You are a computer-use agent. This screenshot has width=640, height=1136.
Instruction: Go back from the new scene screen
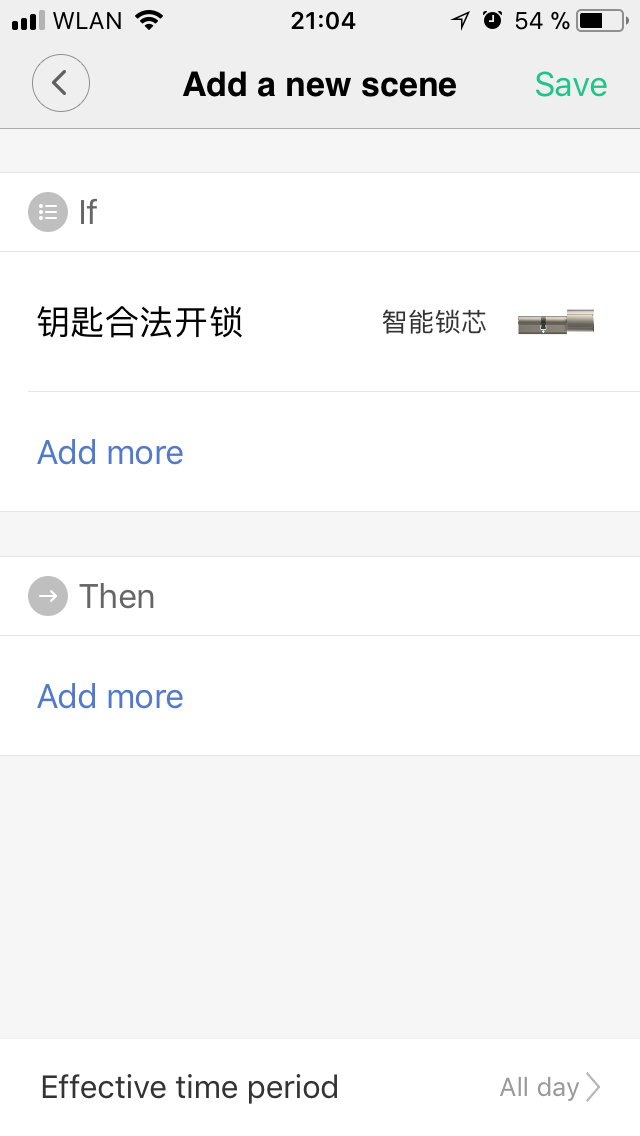(x=61, y=83)
